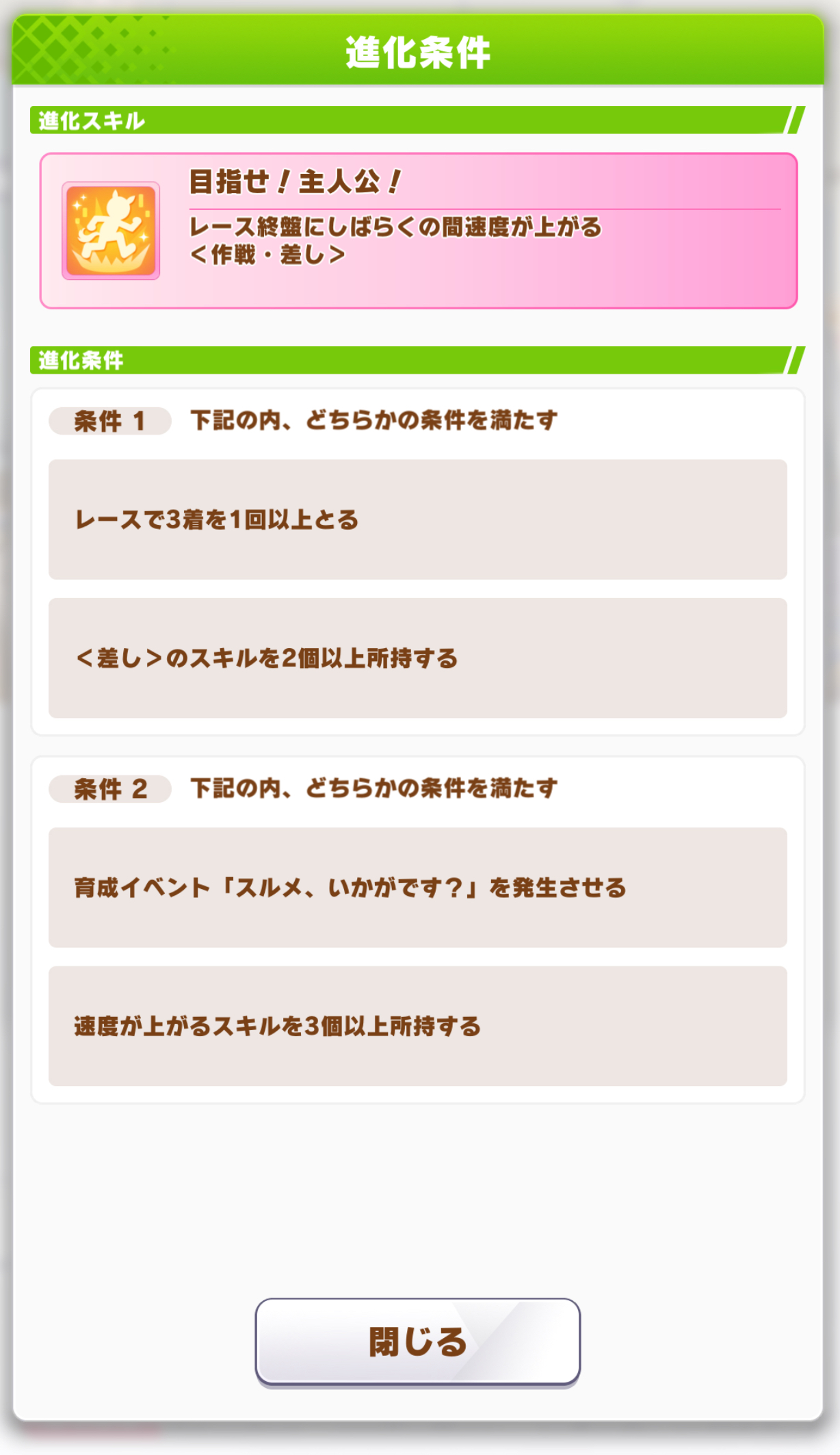The image size is (840, 1455).
Task: Tap the 閉じる button to close the dialog
Action: click(418, 1342)
